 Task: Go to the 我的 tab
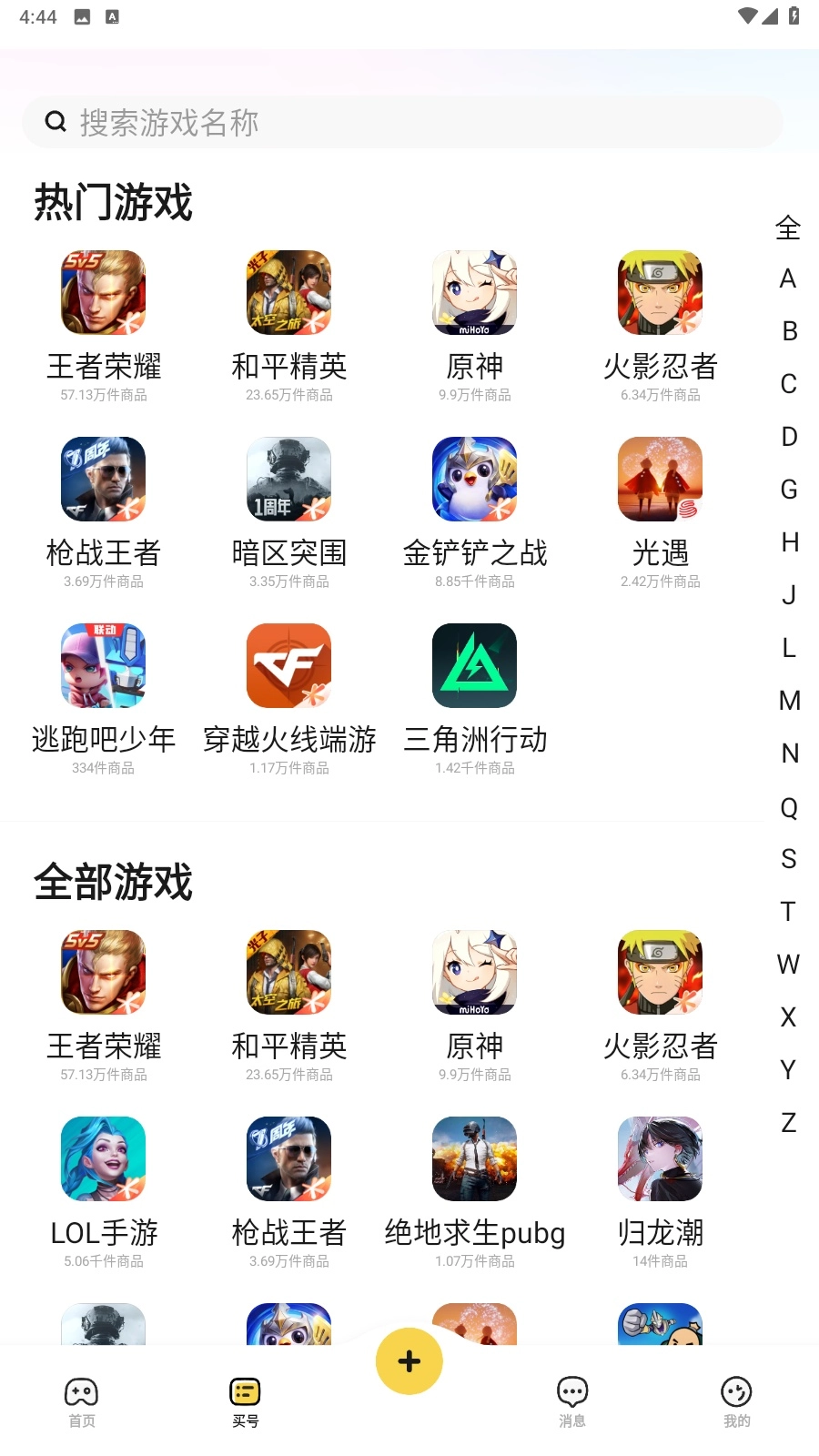click(x=736, y=1401)
